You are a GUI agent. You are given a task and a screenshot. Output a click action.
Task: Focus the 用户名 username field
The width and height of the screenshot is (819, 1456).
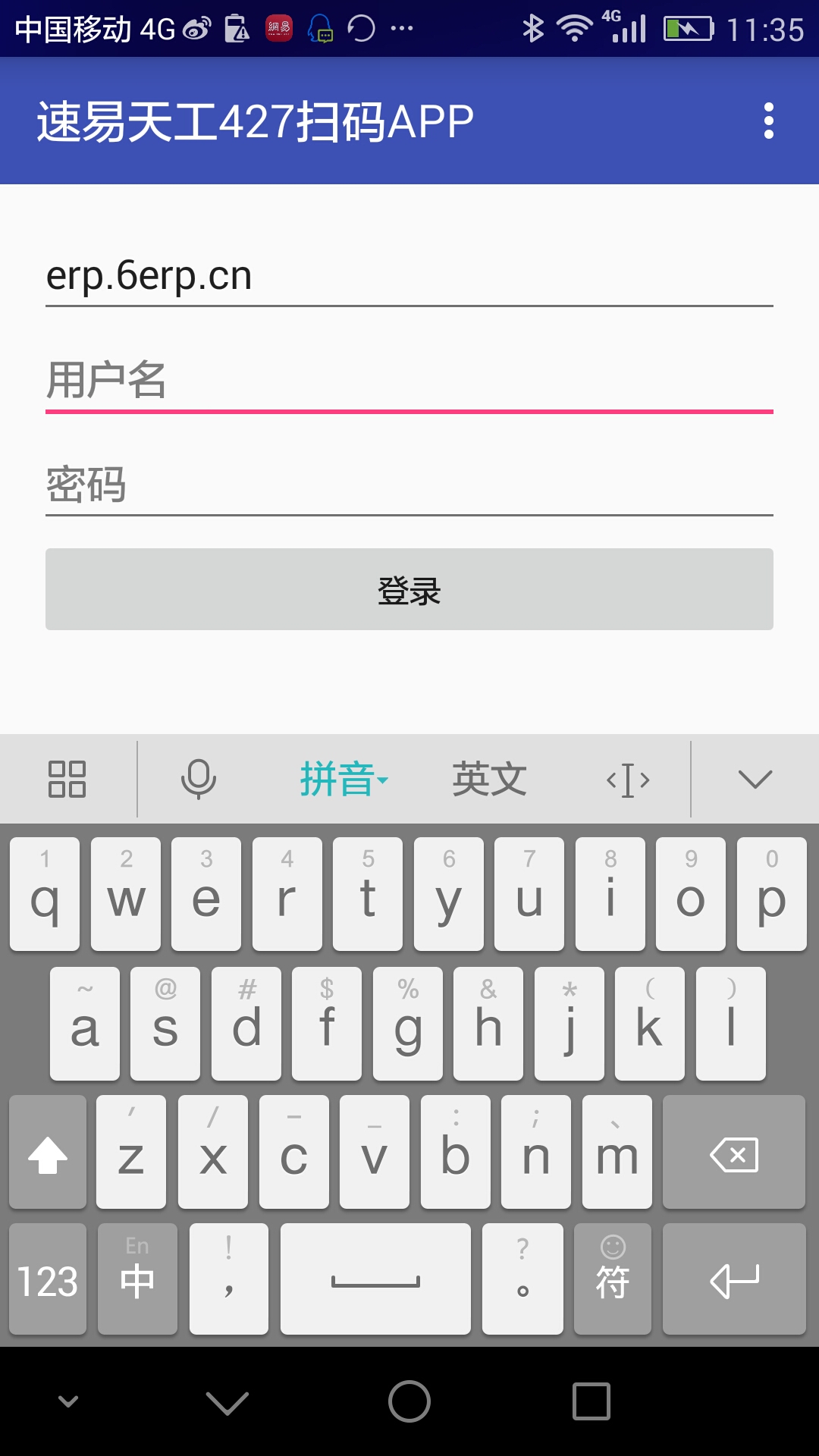[409, 381]
